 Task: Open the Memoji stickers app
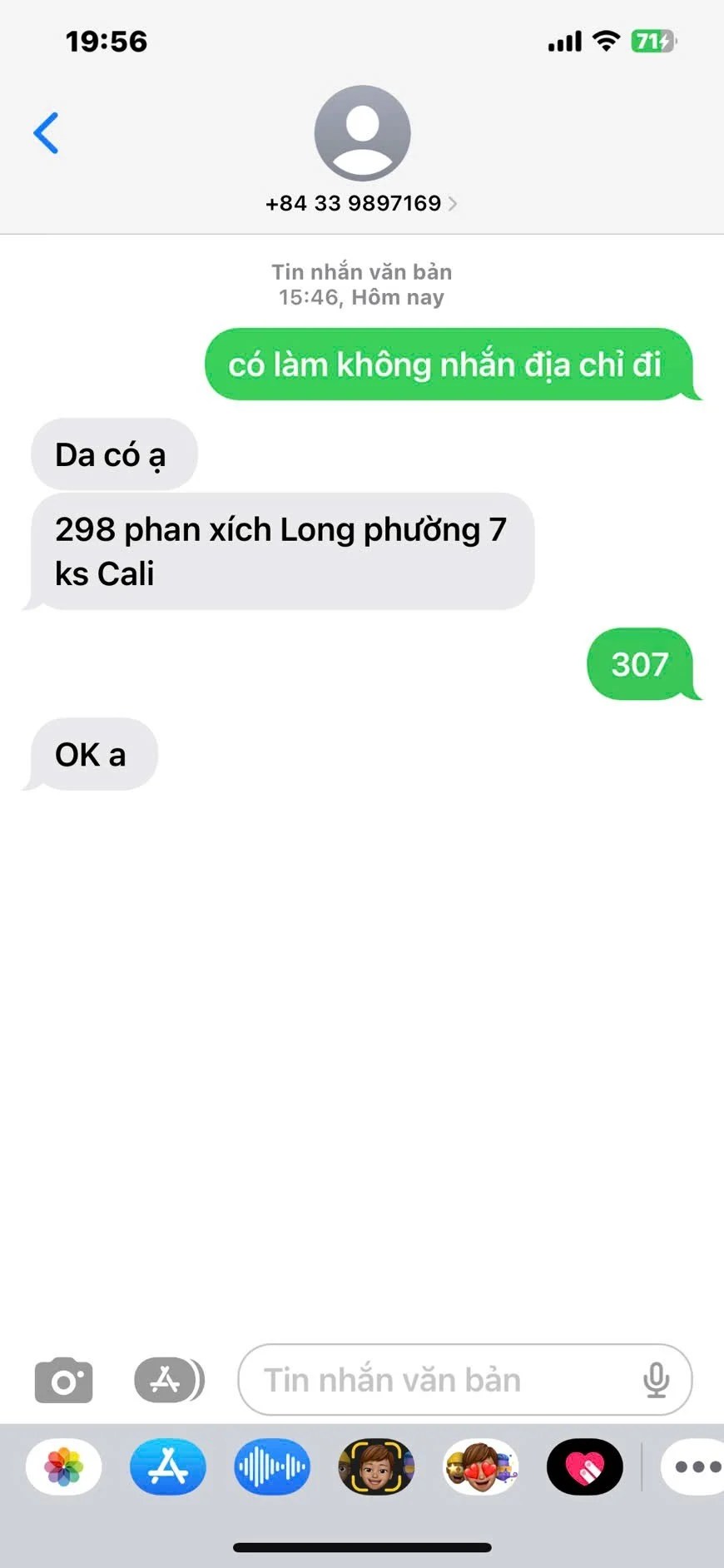[x=481, y=1467]
